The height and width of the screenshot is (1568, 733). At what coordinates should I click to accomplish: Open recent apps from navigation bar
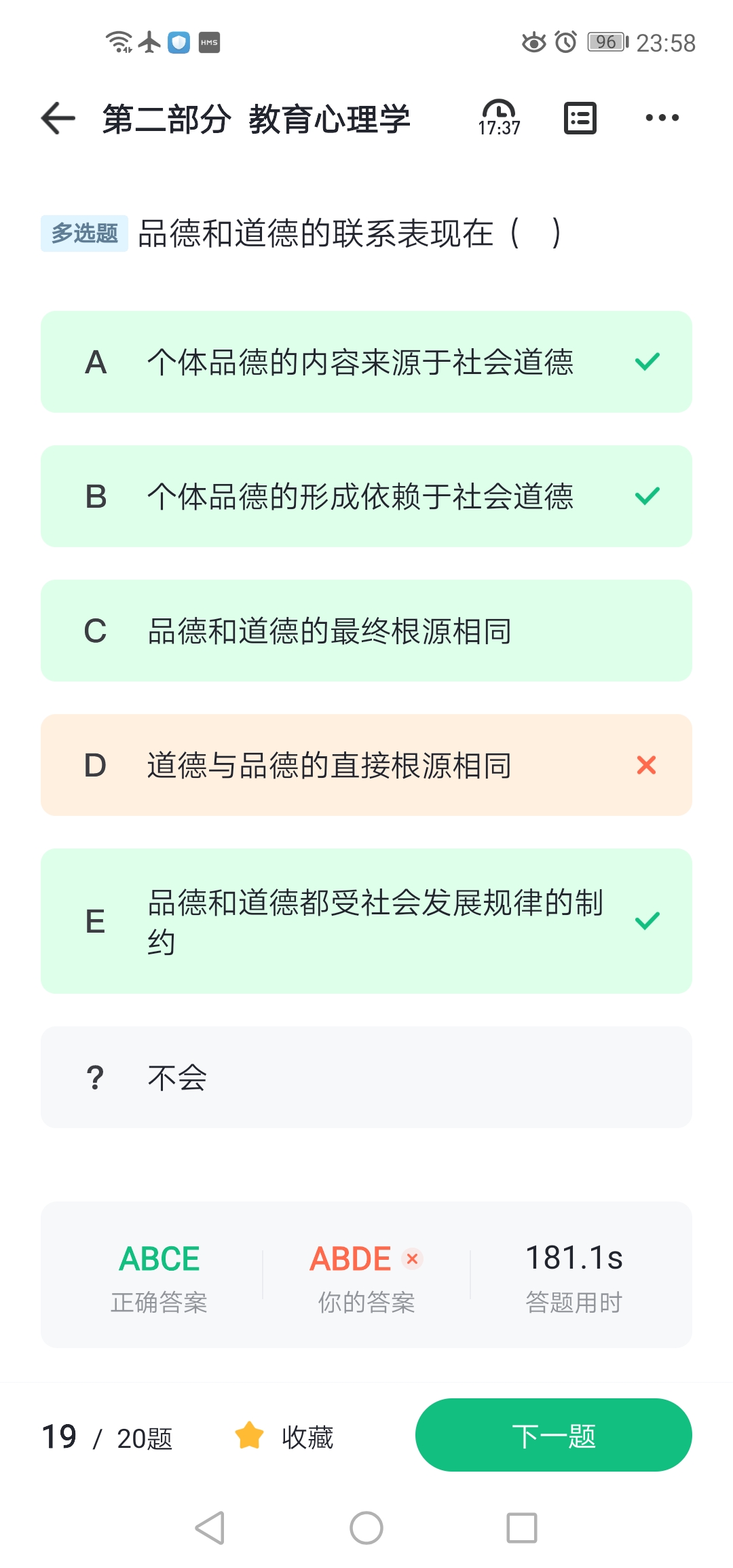click(522, 1528)
